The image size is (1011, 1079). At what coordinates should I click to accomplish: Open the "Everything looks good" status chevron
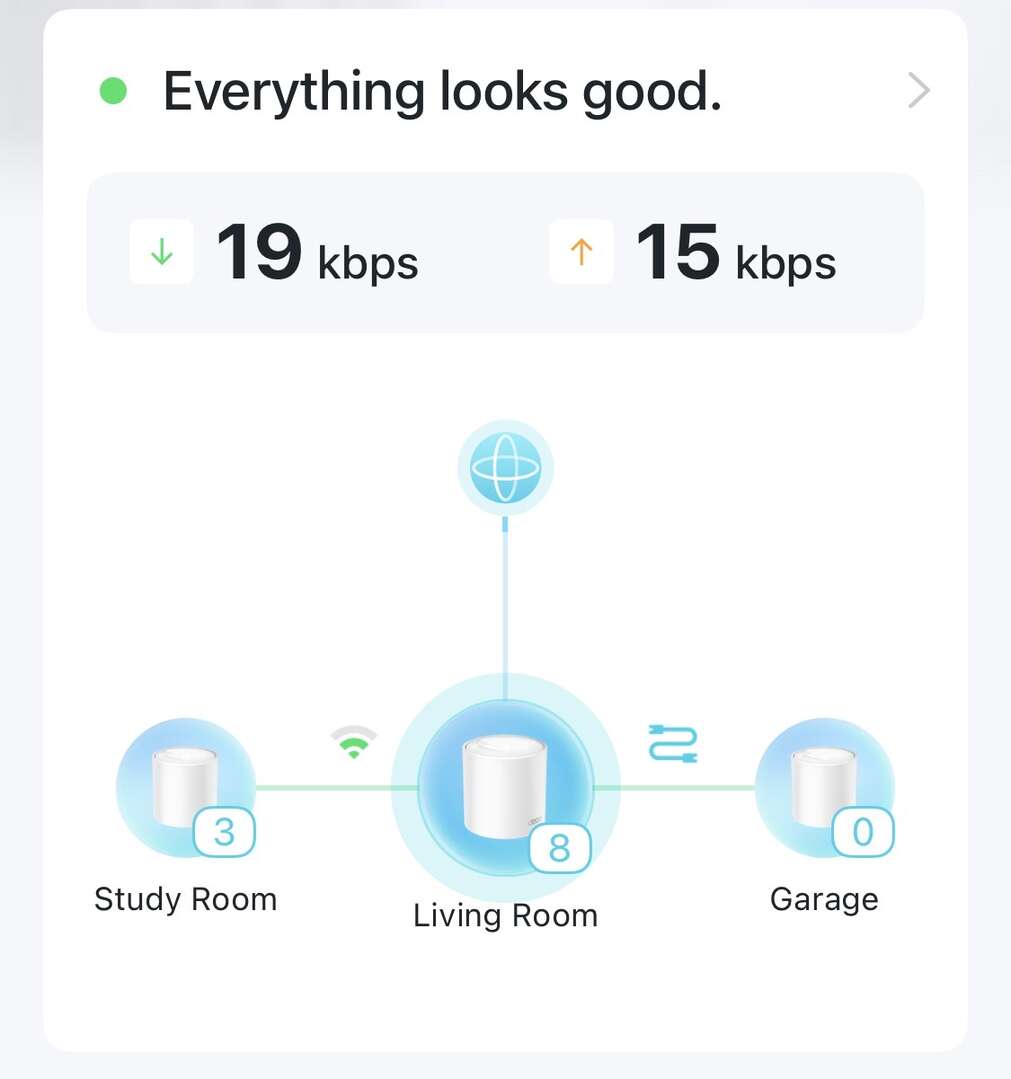click(918, 92)
